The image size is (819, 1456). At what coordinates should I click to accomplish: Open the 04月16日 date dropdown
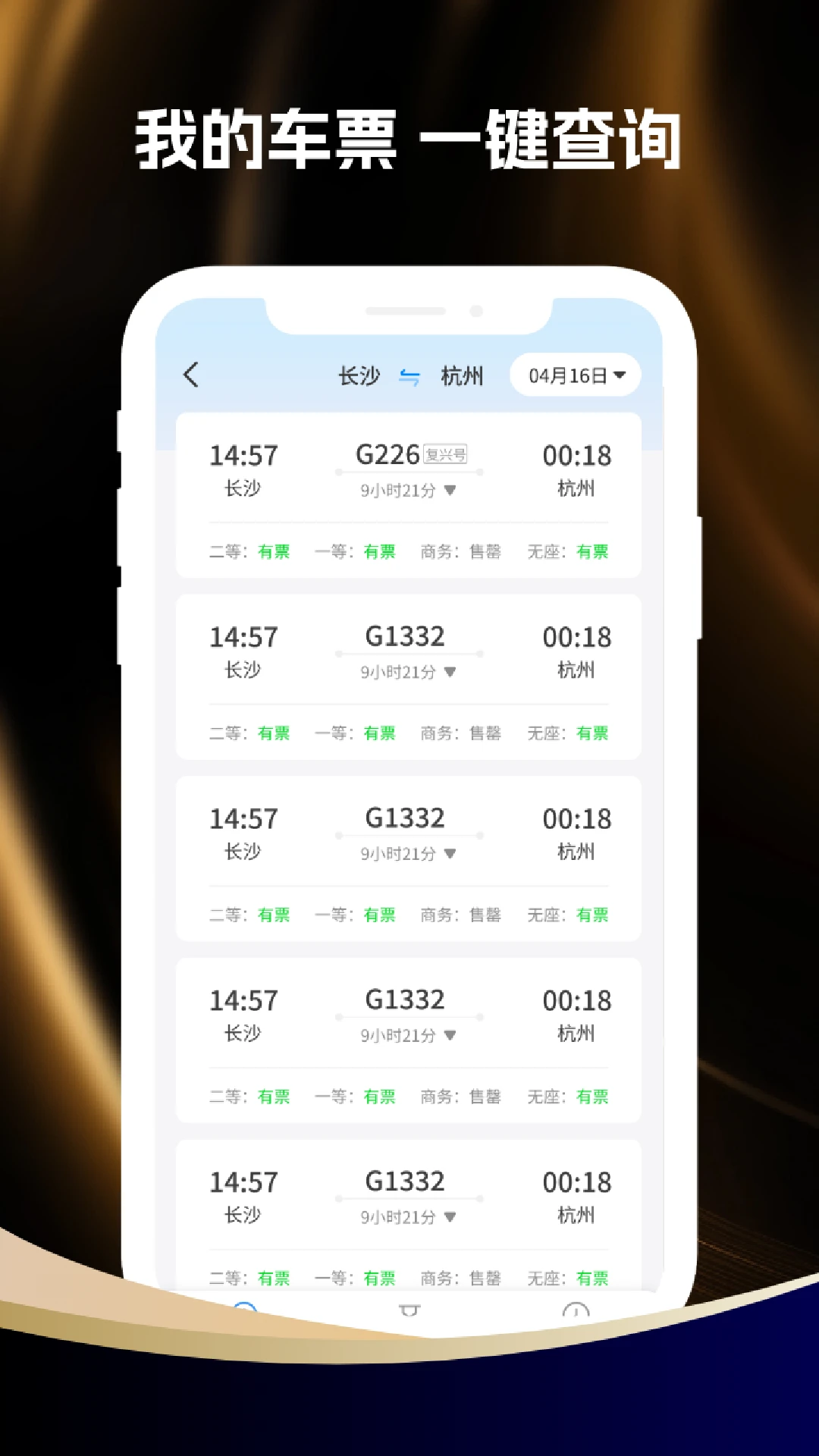(x=575, y=375)
